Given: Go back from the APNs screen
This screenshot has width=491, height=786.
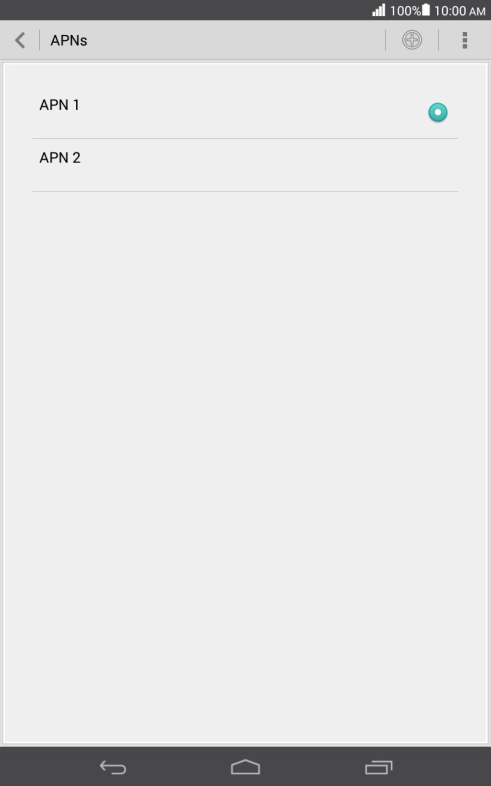Looking at the screenshot, I should [x=20, y=40].
